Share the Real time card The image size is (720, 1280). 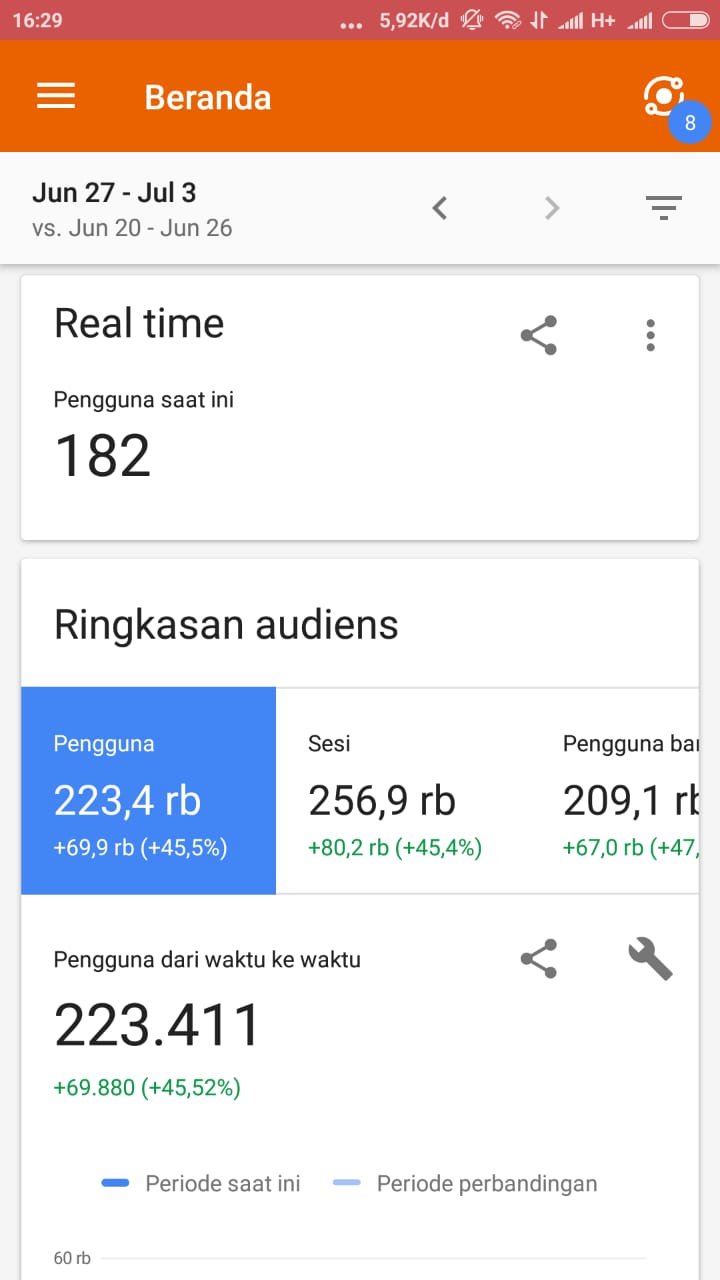[539, 336]
